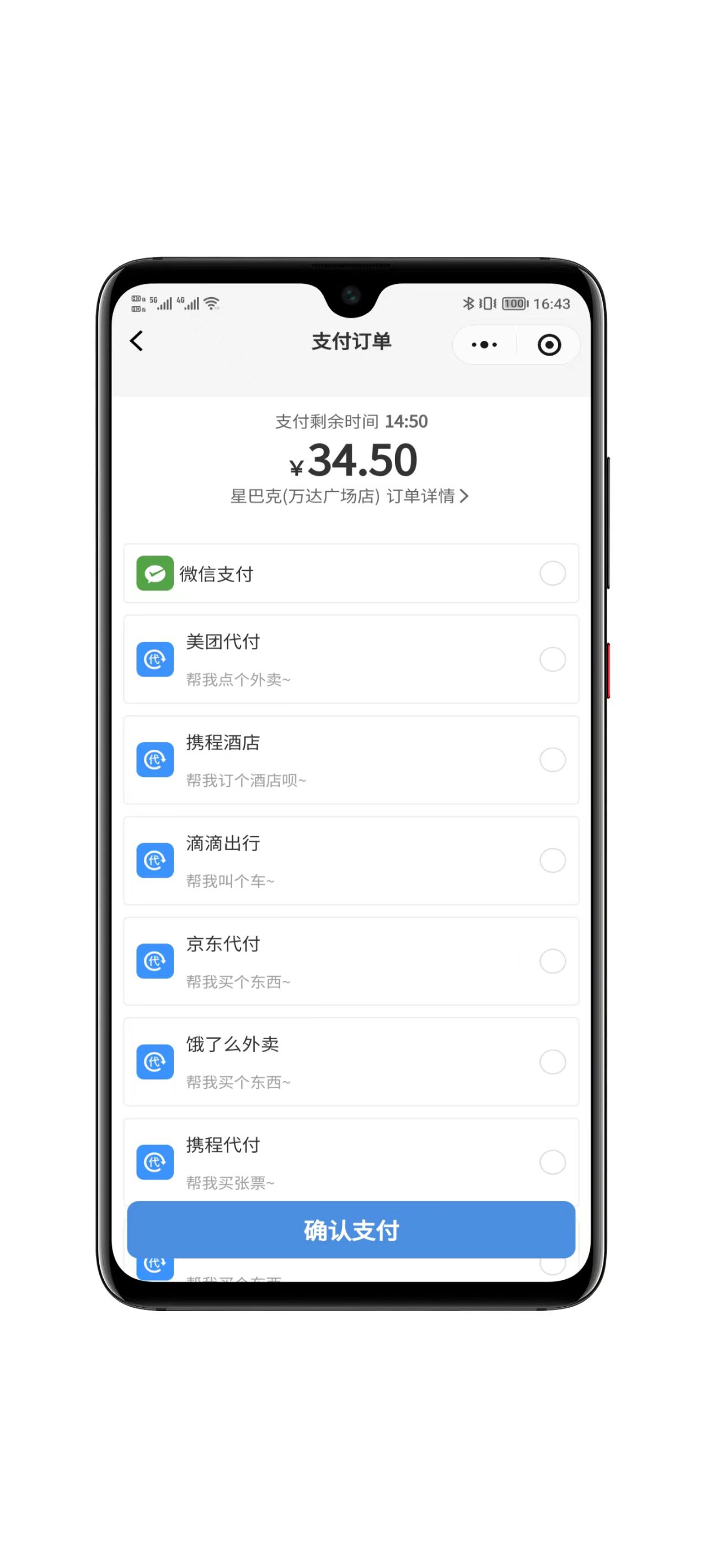
Task: Tap the 确认支付 button
Action: pyautogui.click(x=351, y=1230)
